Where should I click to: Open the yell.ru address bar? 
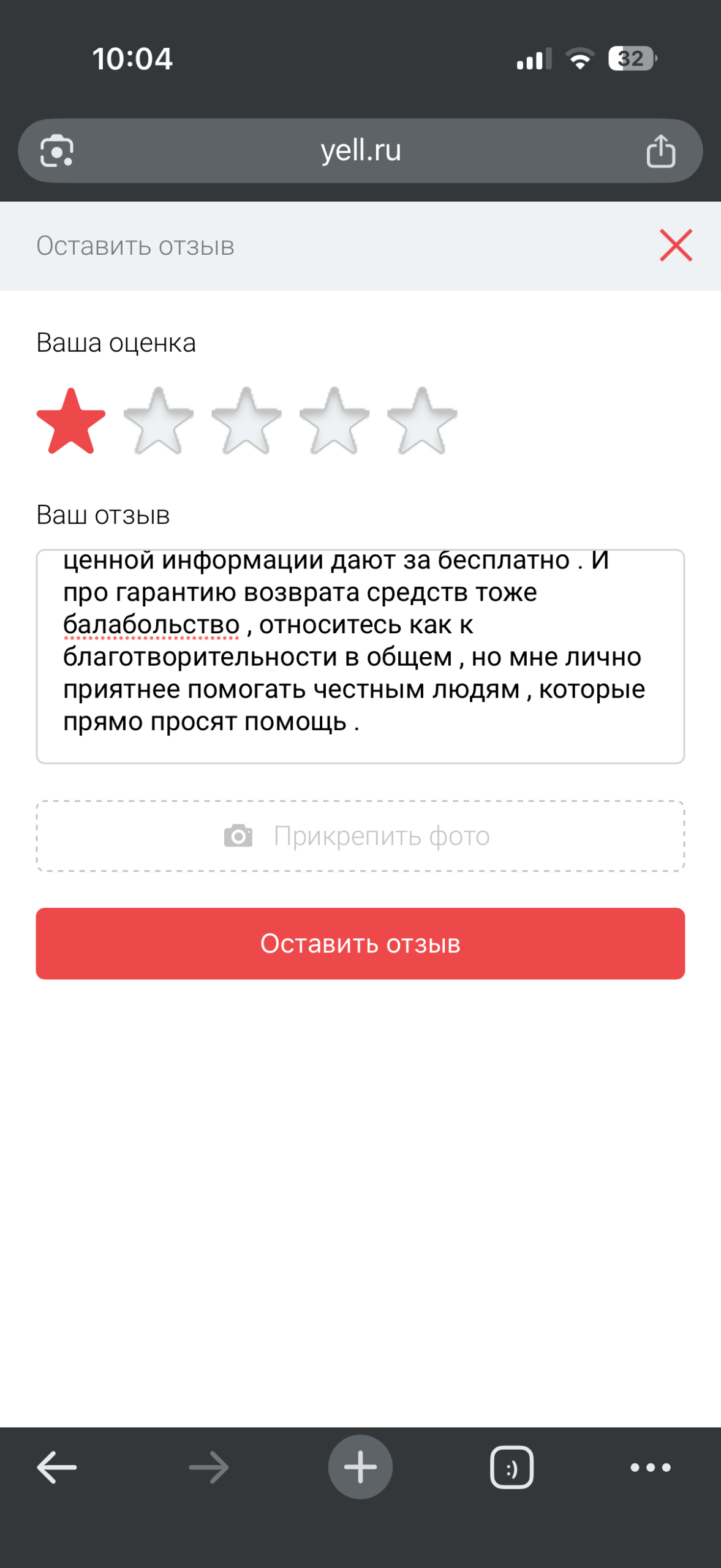(360, 151)
